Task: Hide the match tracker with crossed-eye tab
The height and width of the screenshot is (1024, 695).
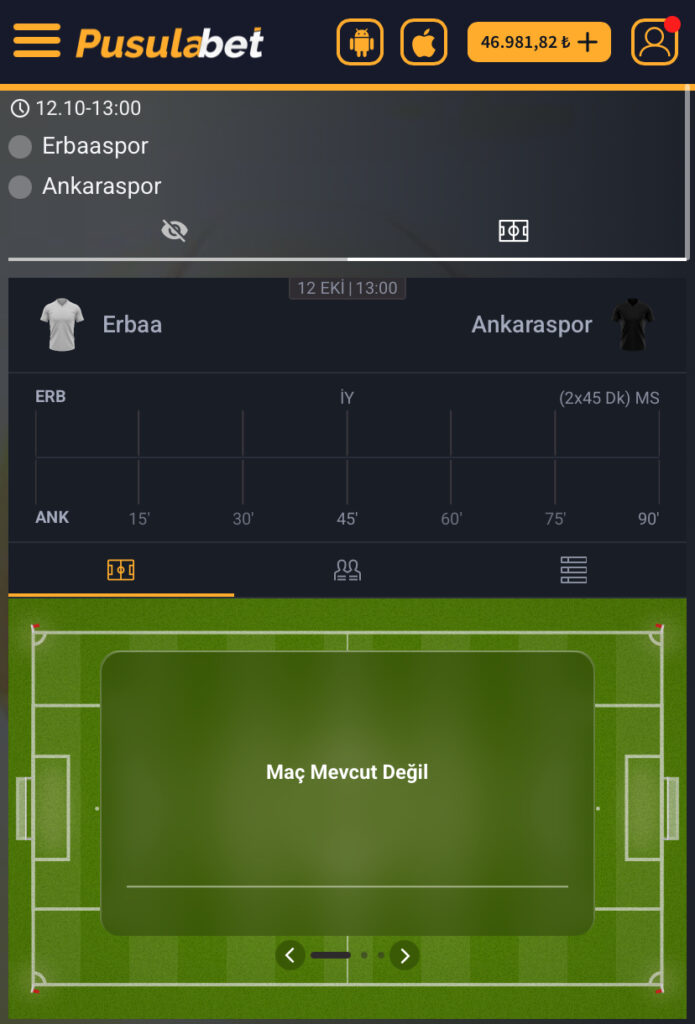Action: 175,231
